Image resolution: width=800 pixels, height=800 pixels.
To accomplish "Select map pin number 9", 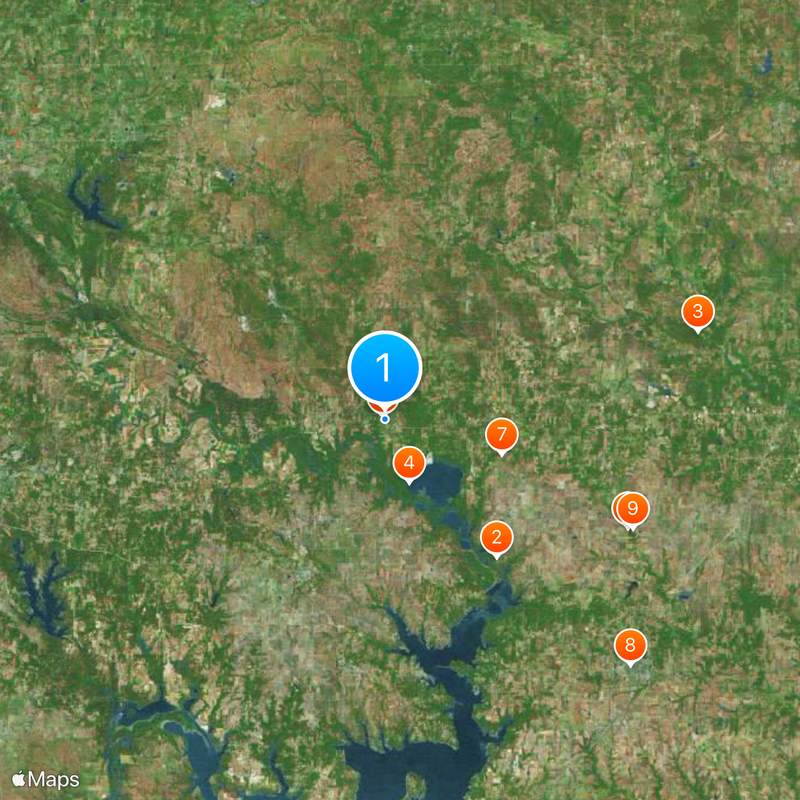I will coord(633,509).
